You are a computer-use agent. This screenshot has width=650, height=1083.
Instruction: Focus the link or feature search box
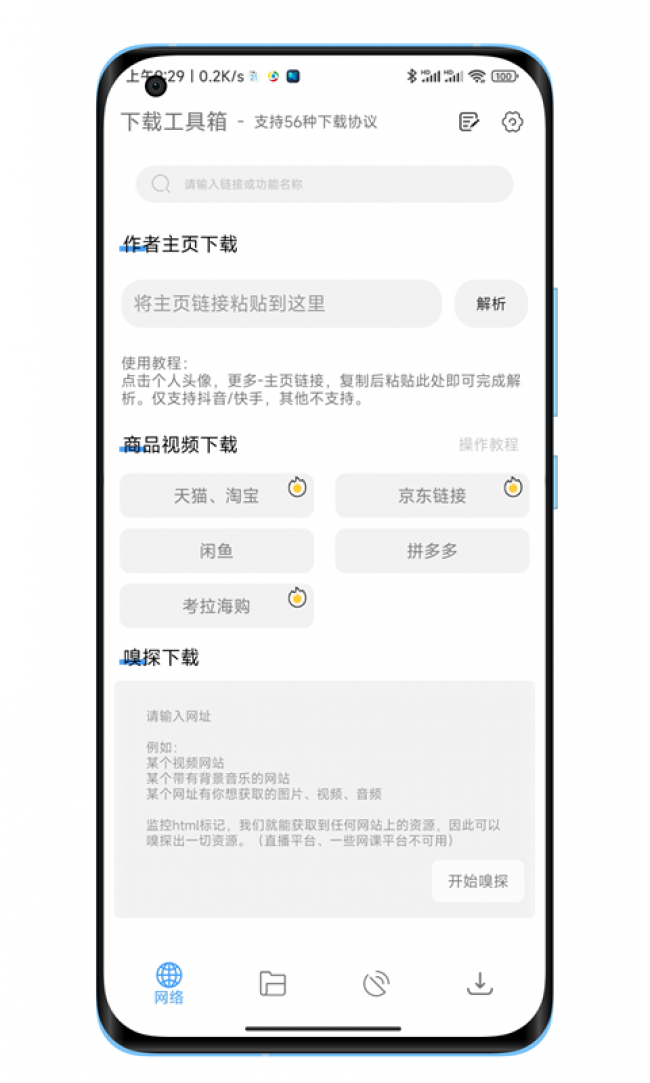point(324,184)
